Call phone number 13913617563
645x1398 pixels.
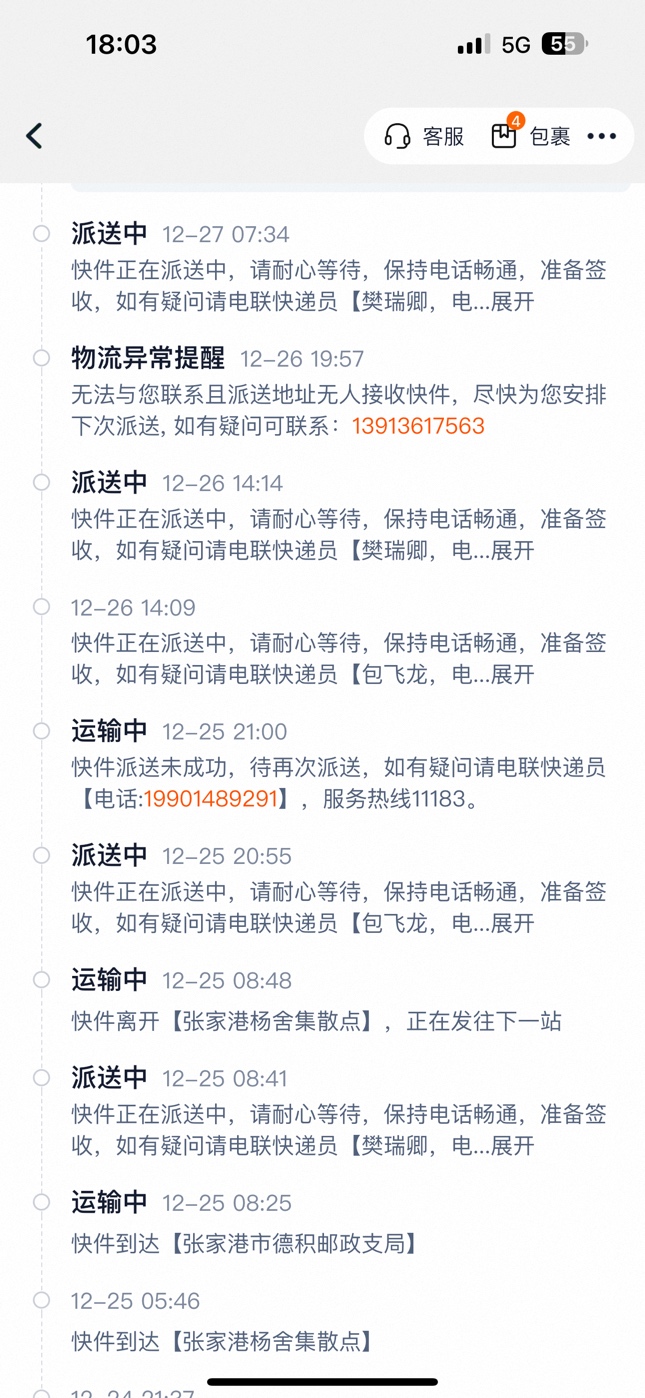418,426
